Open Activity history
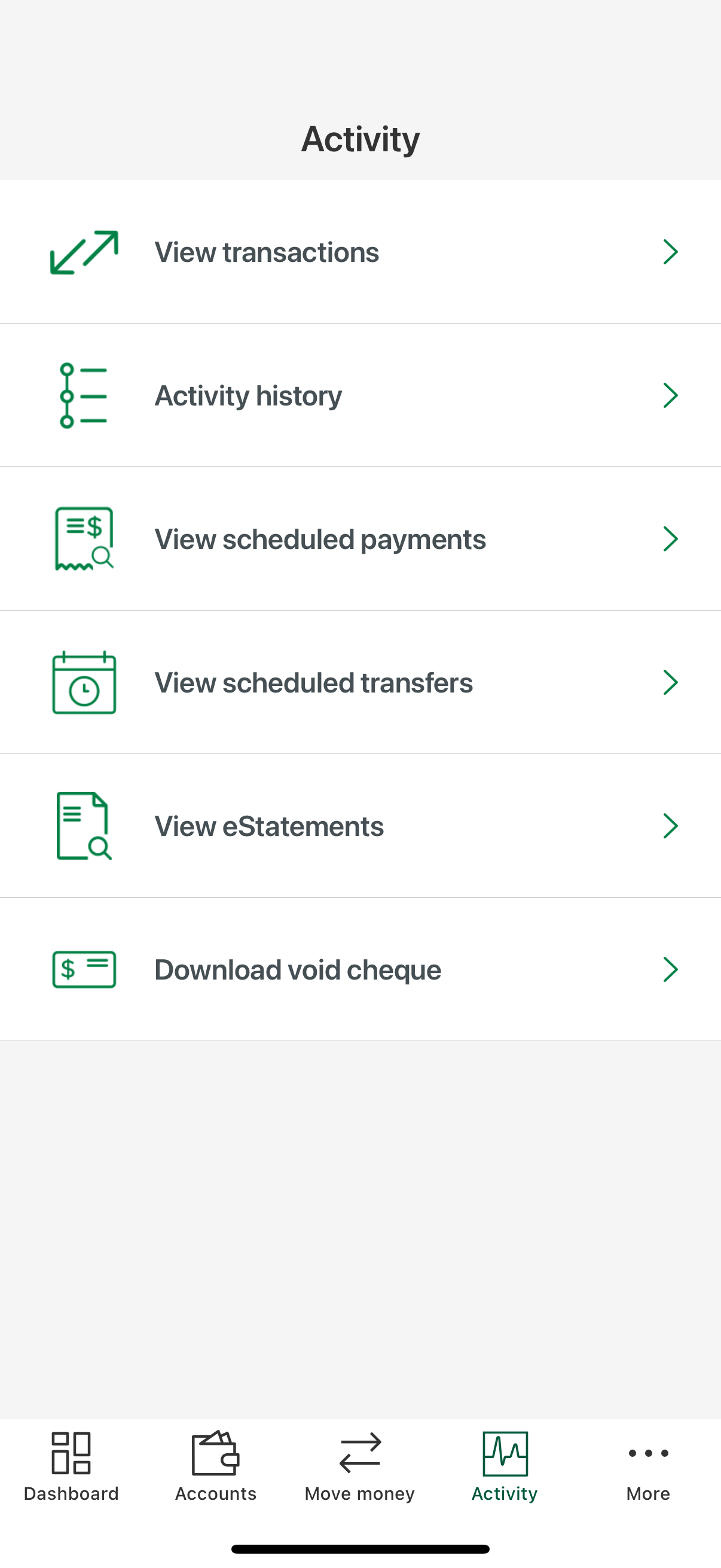Image resolution: width=721 pixels, height=1568 pixels. pos(360,396)
